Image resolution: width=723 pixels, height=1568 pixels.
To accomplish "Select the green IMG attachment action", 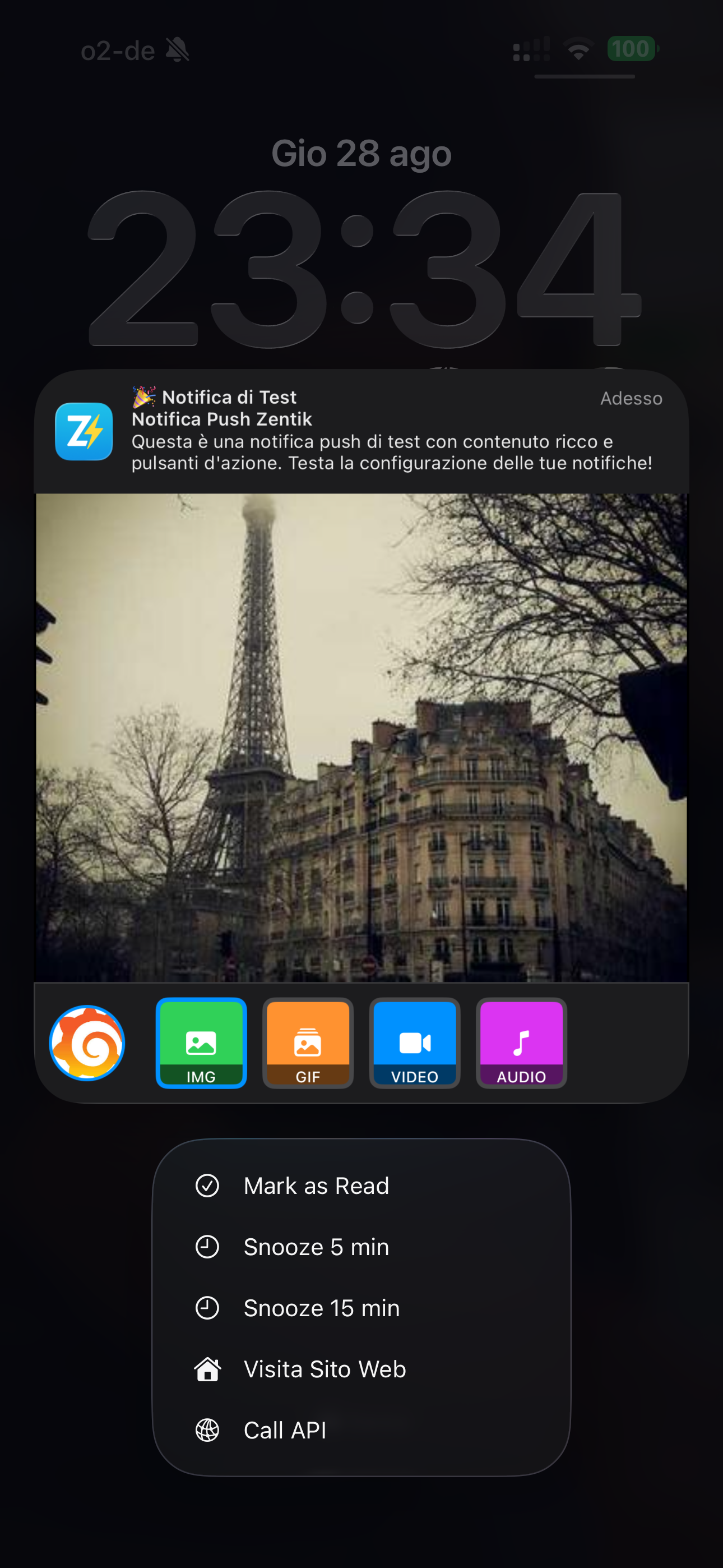I will tap(201, 1043).
